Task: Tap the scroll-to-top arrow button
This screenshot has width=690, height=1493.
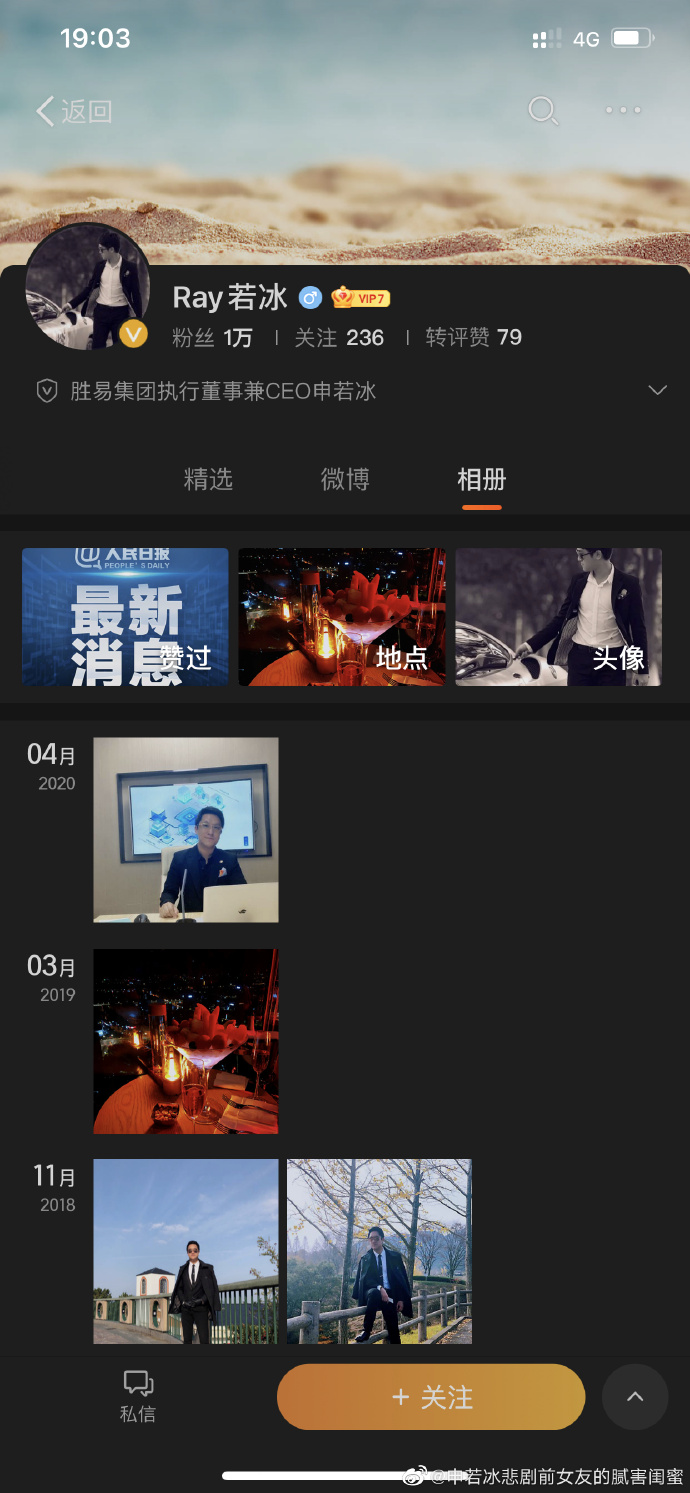Action: click(635, 1397)
